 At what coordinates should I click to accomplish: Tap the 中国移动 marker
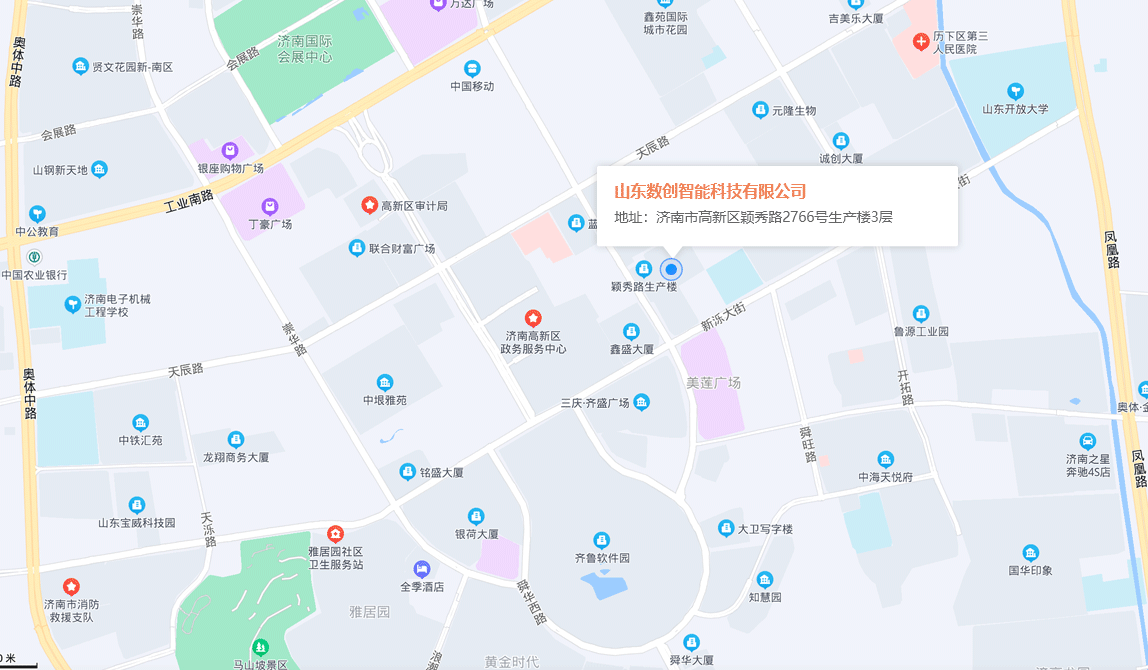click(x=472, y=68)
